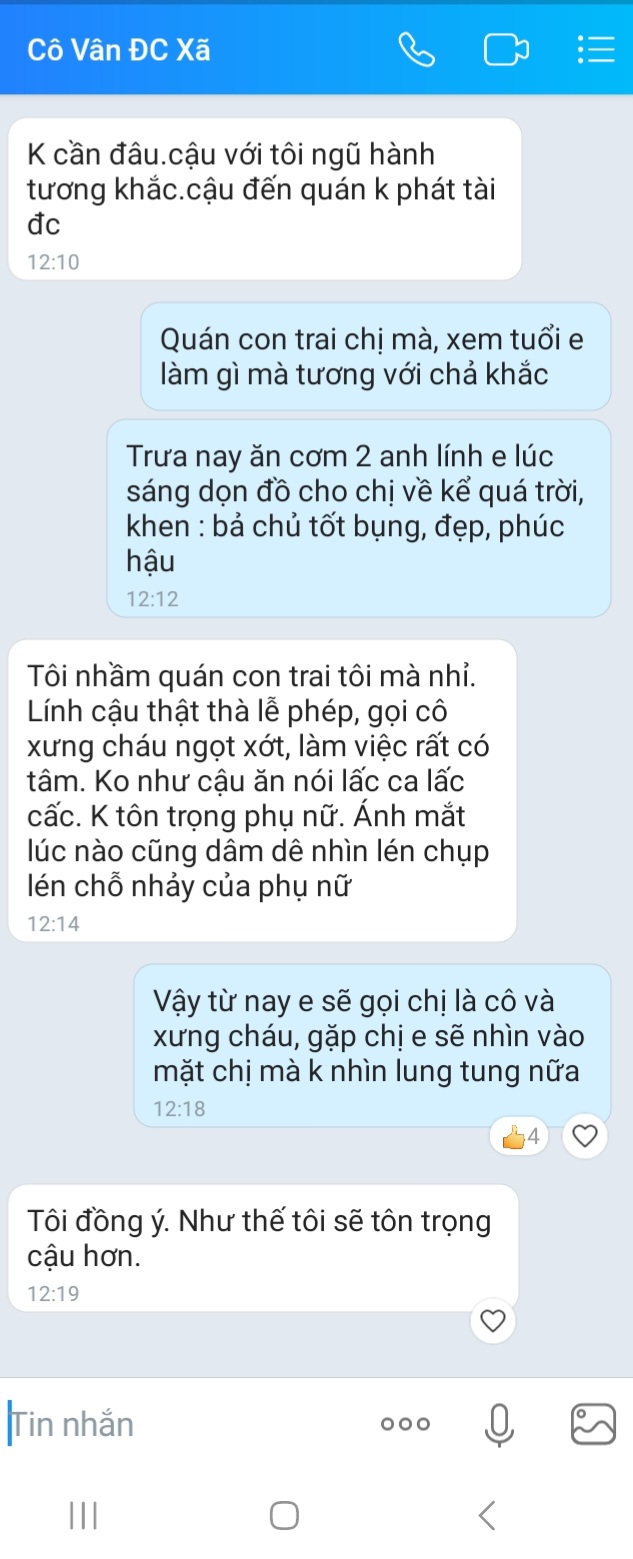React with heart to the 12:18 message
Screen dimensions: 633x1559
(586, 1137)
